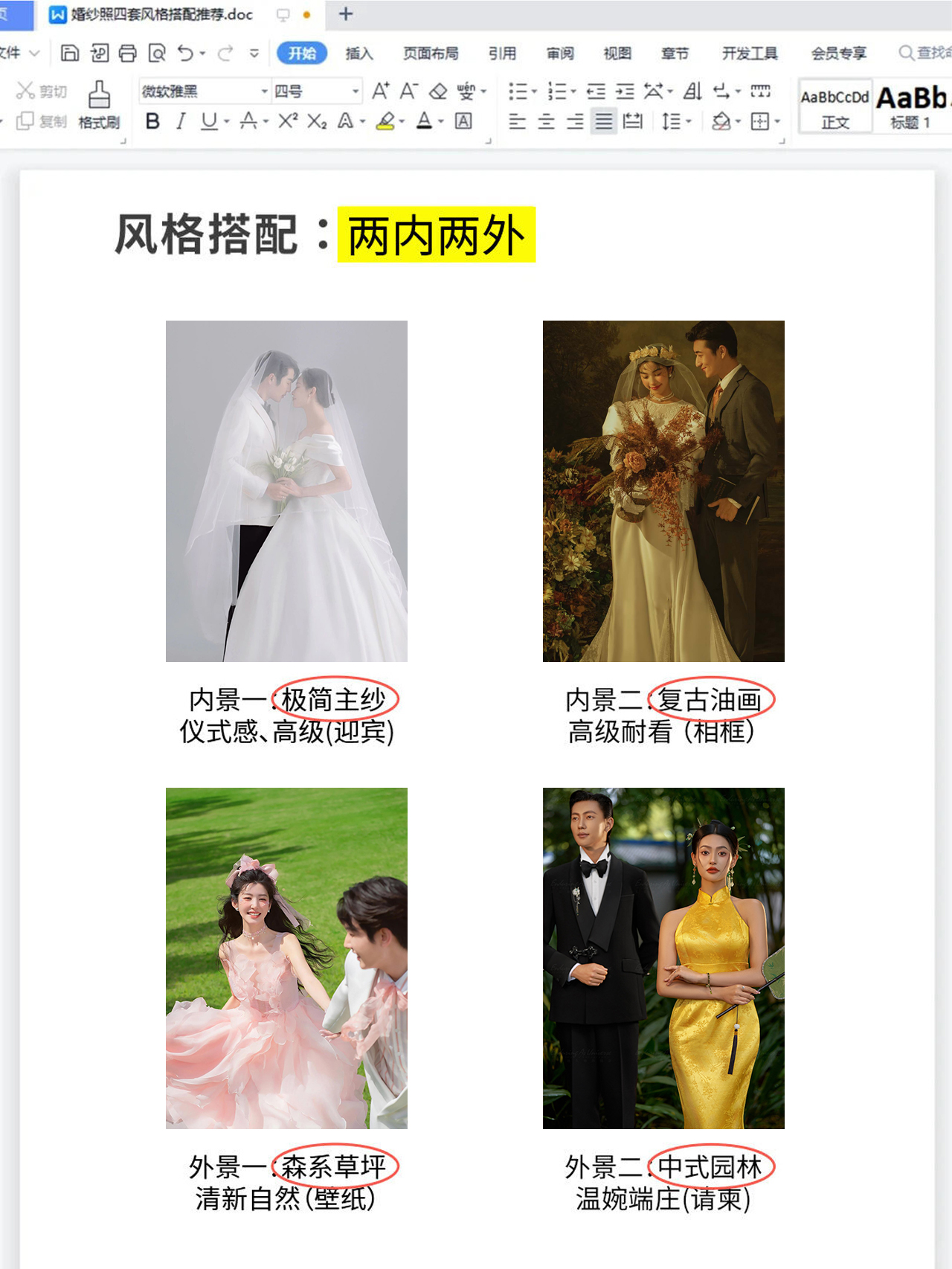Switch to the 插入 tab
952x1269 pixels.
(x=358, y=53)
